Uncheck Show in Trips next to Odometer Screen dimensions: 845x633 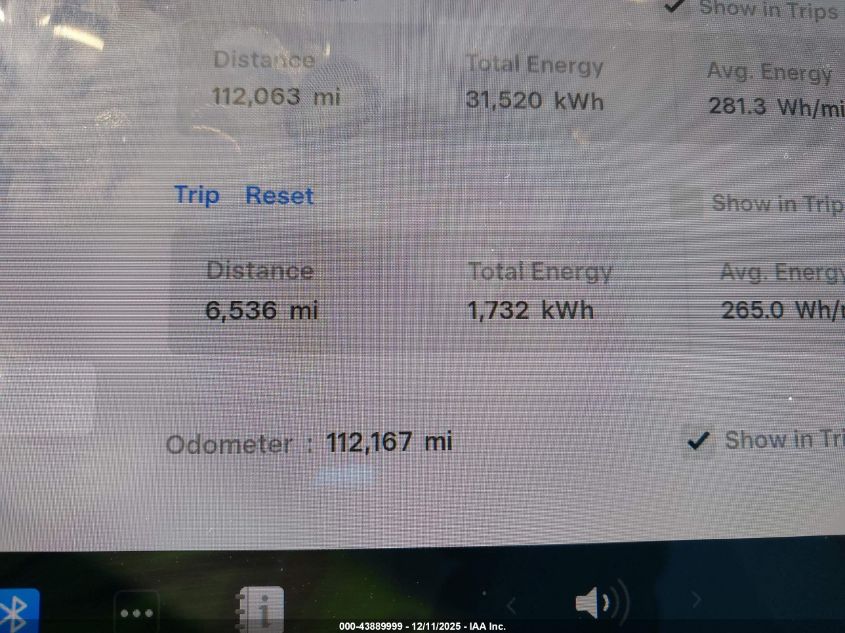coord(699,440)
